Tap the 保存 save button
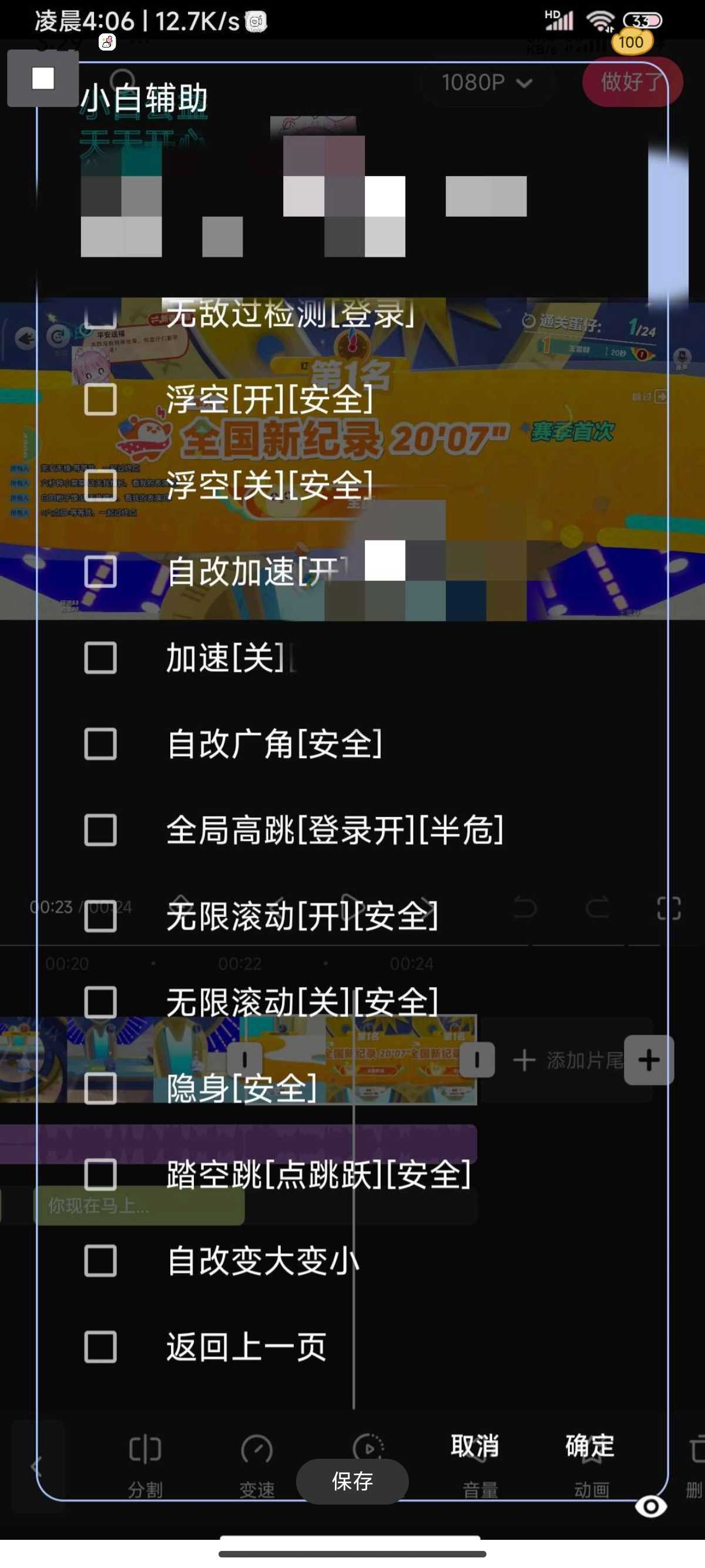 click(352, 1481)
